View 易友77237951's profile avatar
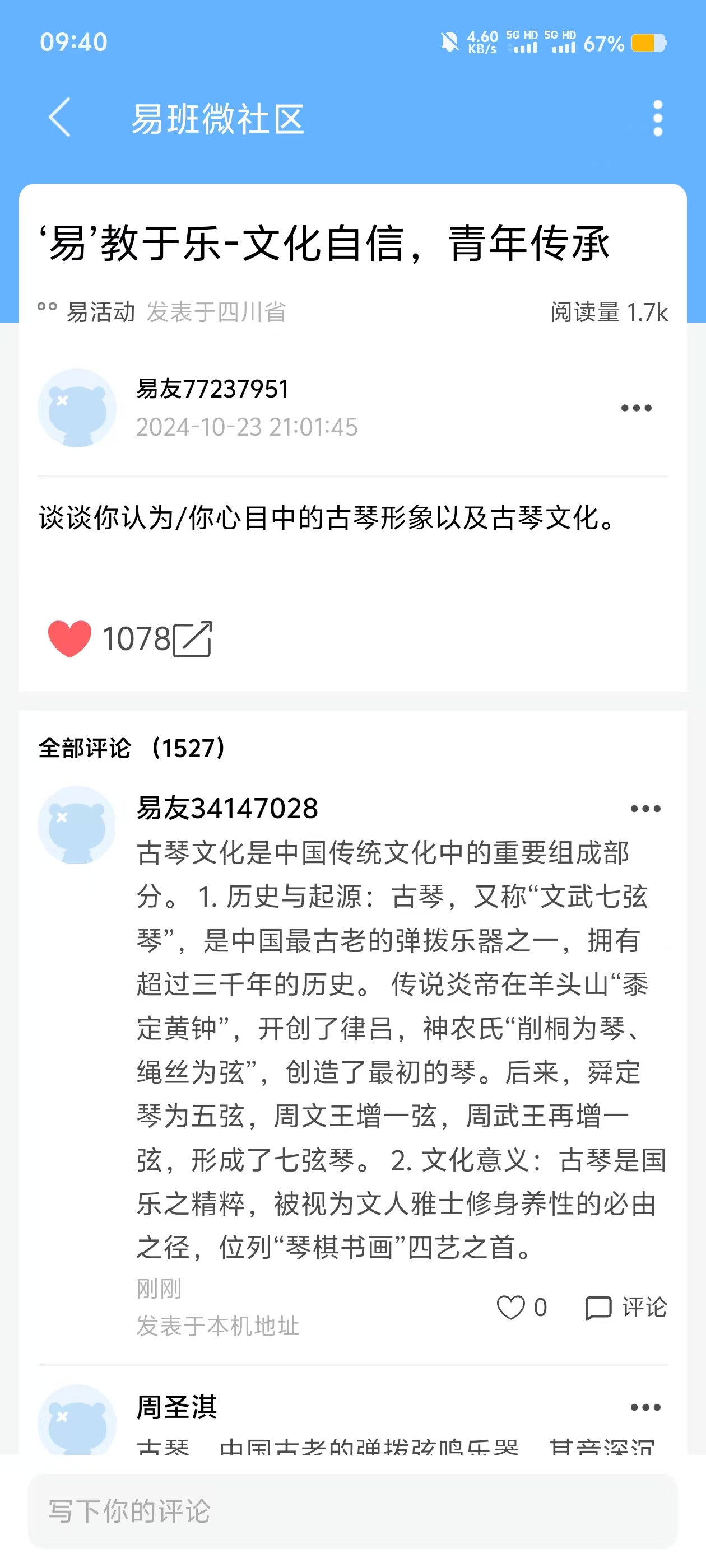Image resolution: width=706 pixels, height=1568 pixels. coord(77,408)
